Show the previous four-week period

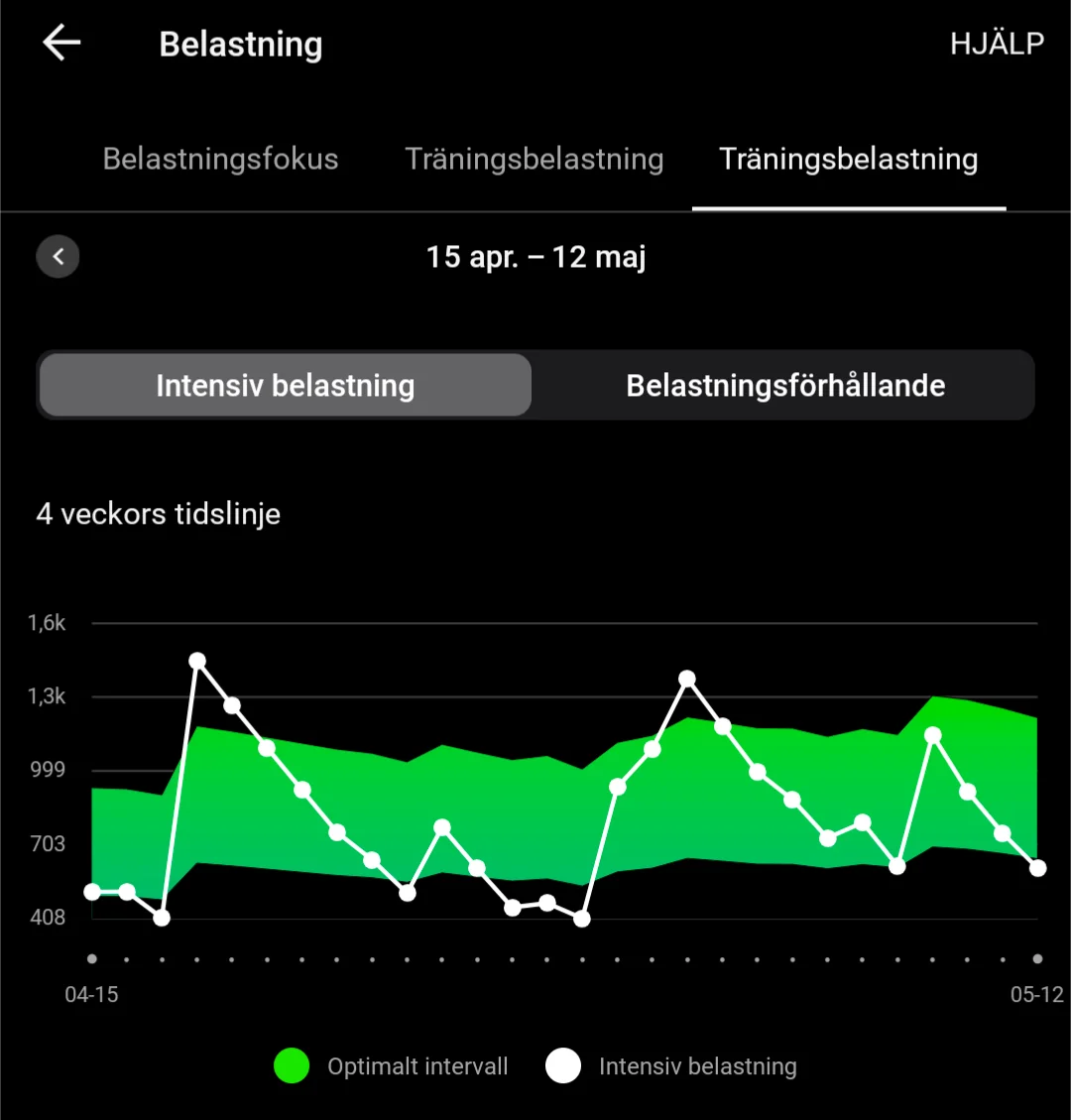tap(58, 256)
